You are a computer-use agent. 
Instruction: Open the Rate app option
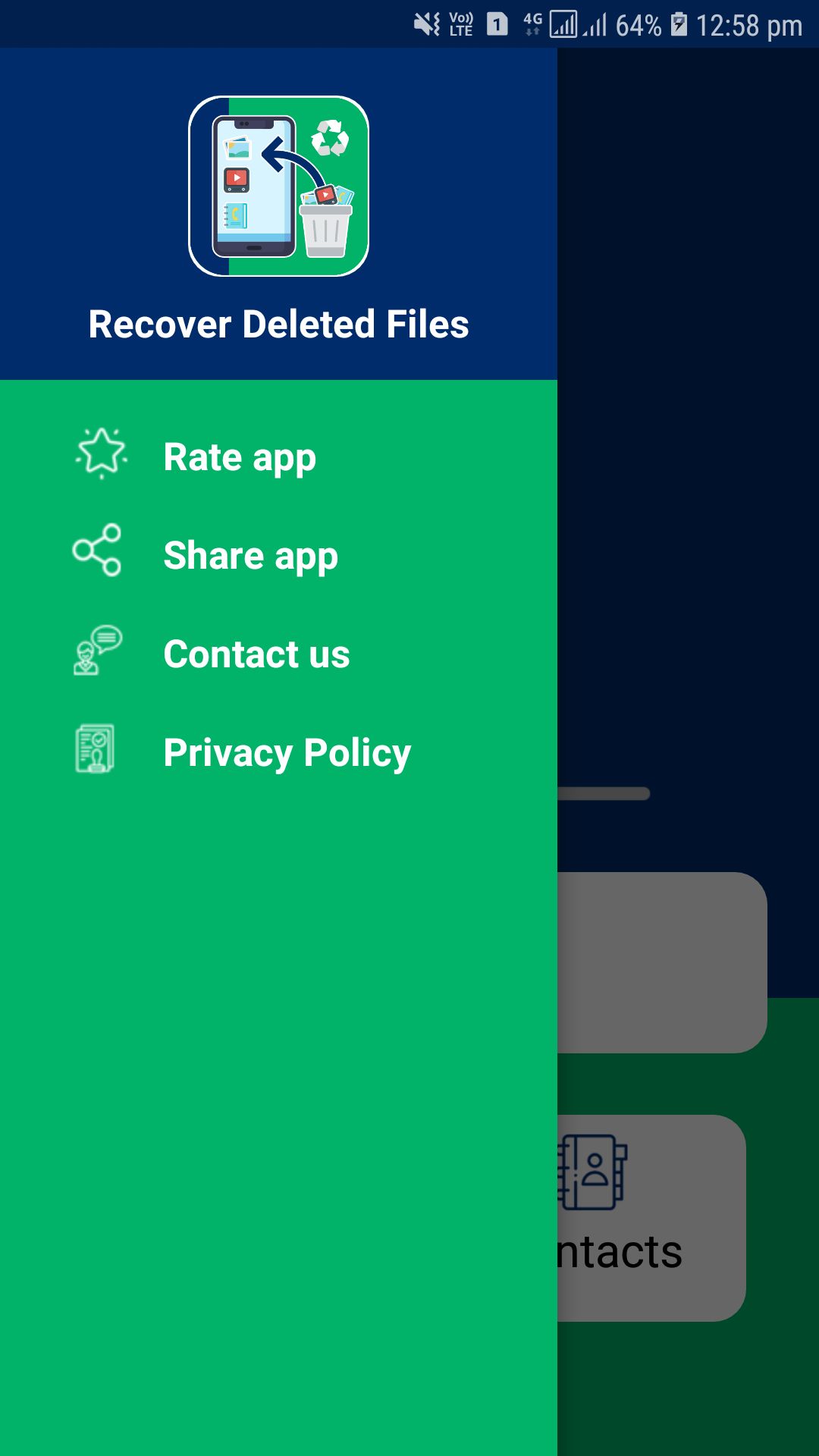pyautogui.click(x=240, y=457)
